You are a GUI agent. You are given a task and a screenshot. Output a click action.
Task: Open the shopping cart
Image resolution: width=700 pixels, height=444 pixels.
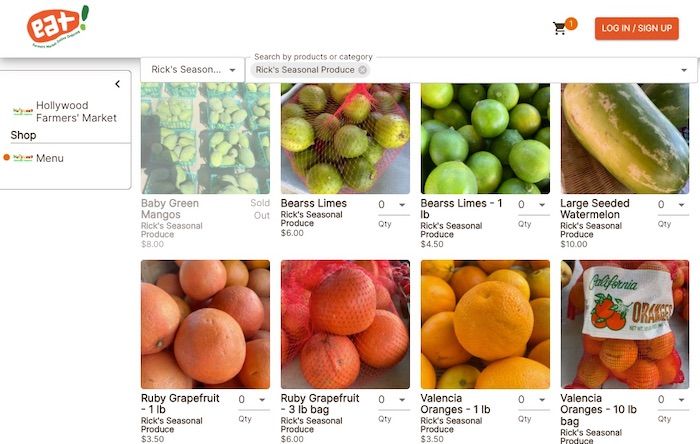[560, 29]
